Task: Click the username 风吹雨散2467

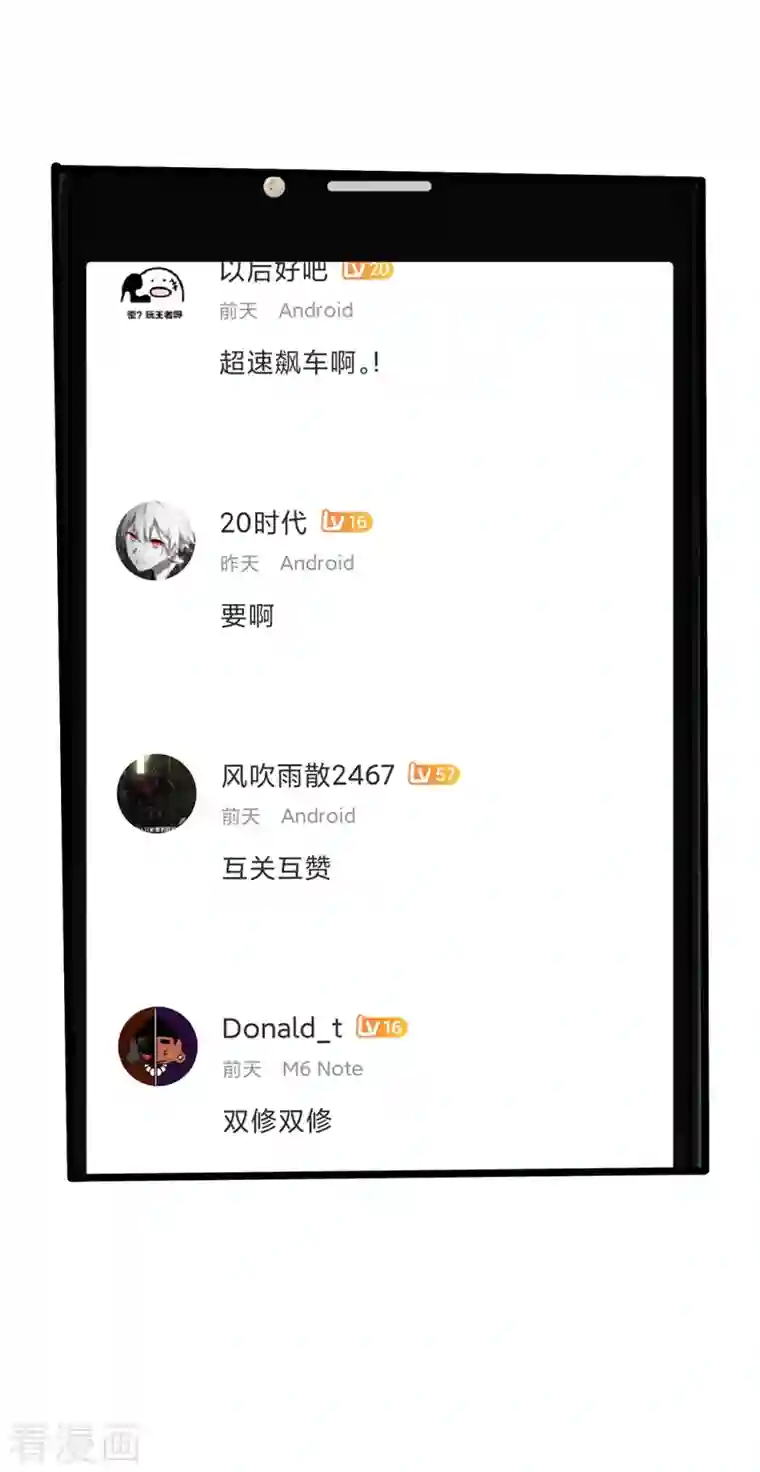Action: (x=305, y=775)
